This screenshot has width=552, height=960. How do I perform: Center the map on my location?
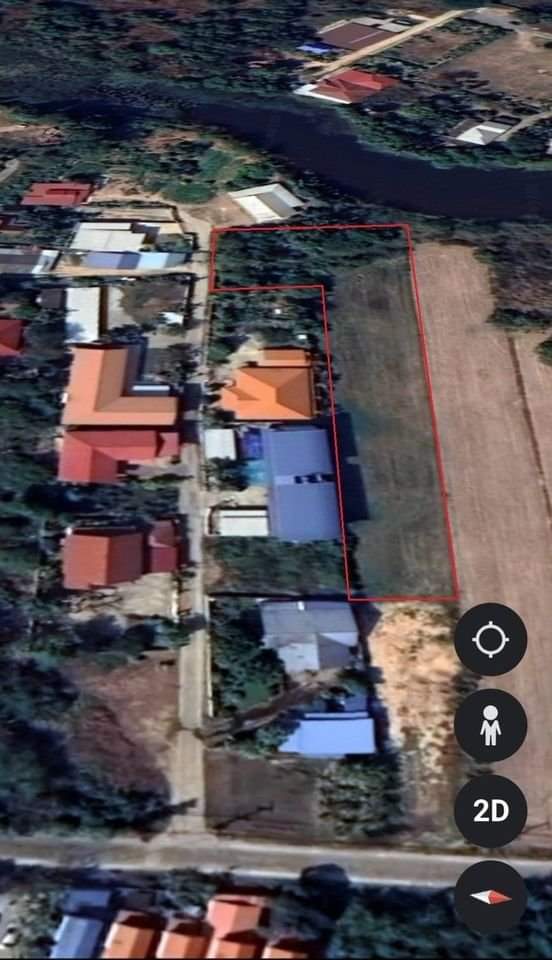point(490,639)
